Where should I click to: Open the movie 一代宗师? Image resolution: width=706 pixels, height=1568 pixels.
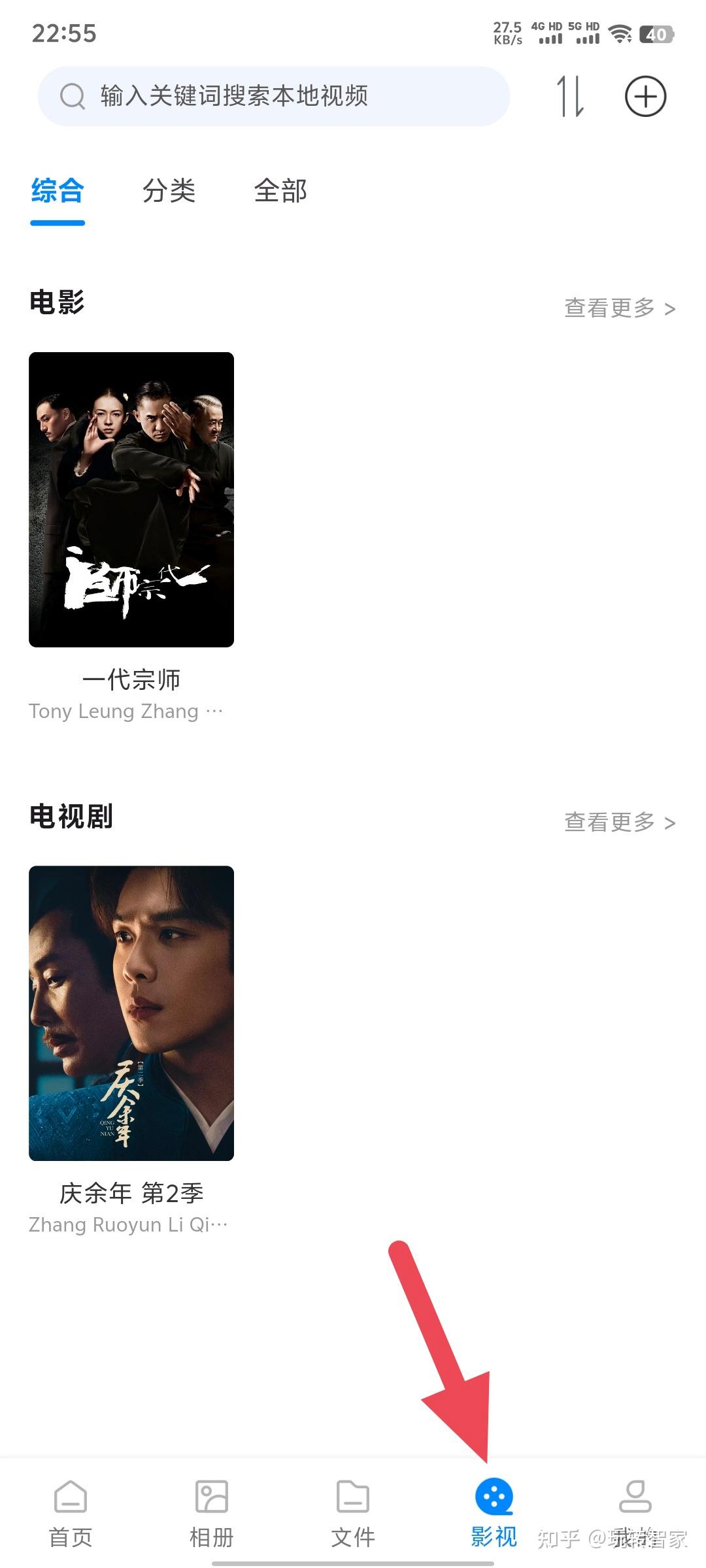(x=131, y=500)
